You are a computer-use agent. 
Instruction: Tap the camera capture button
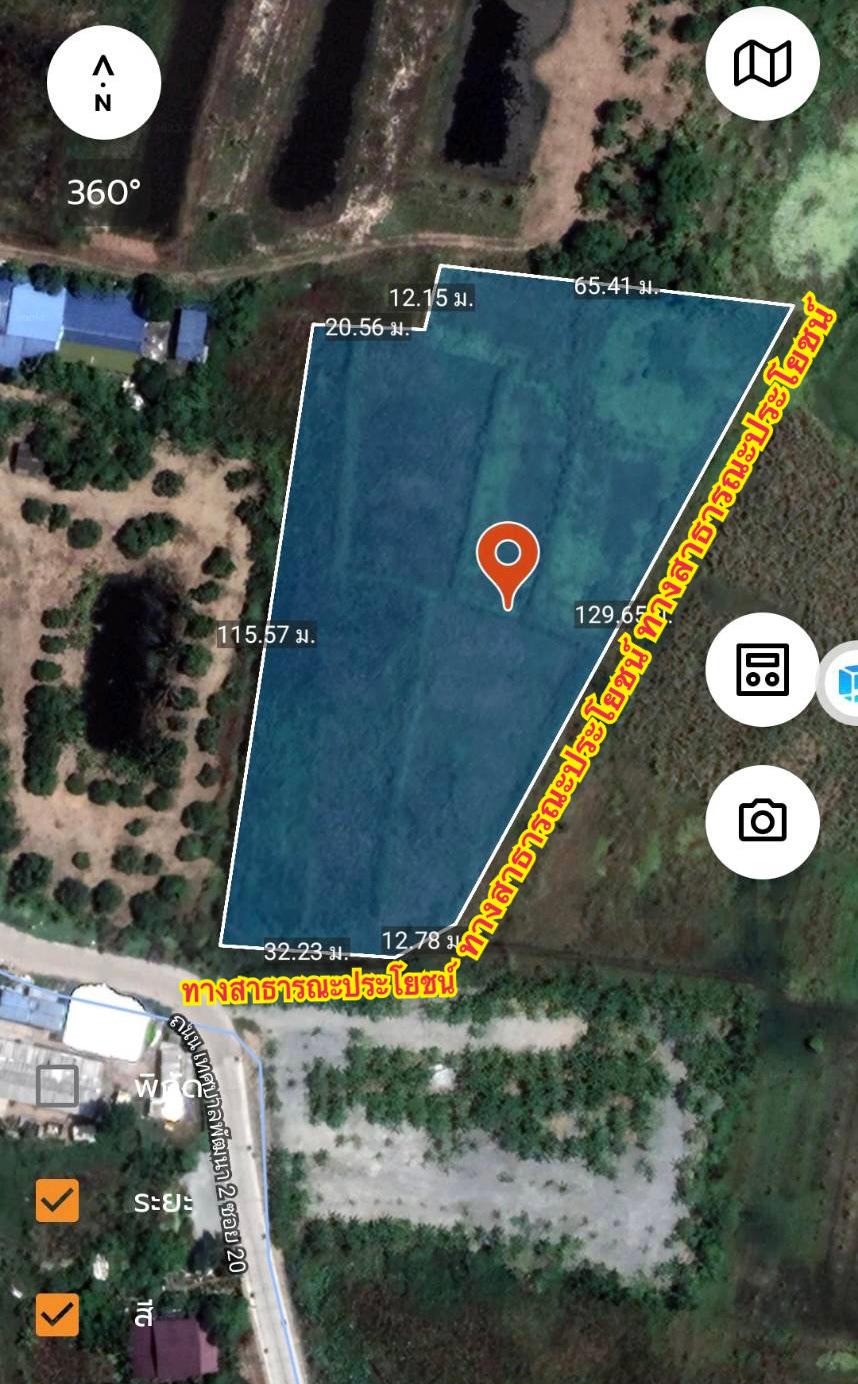tap(762, 822)
